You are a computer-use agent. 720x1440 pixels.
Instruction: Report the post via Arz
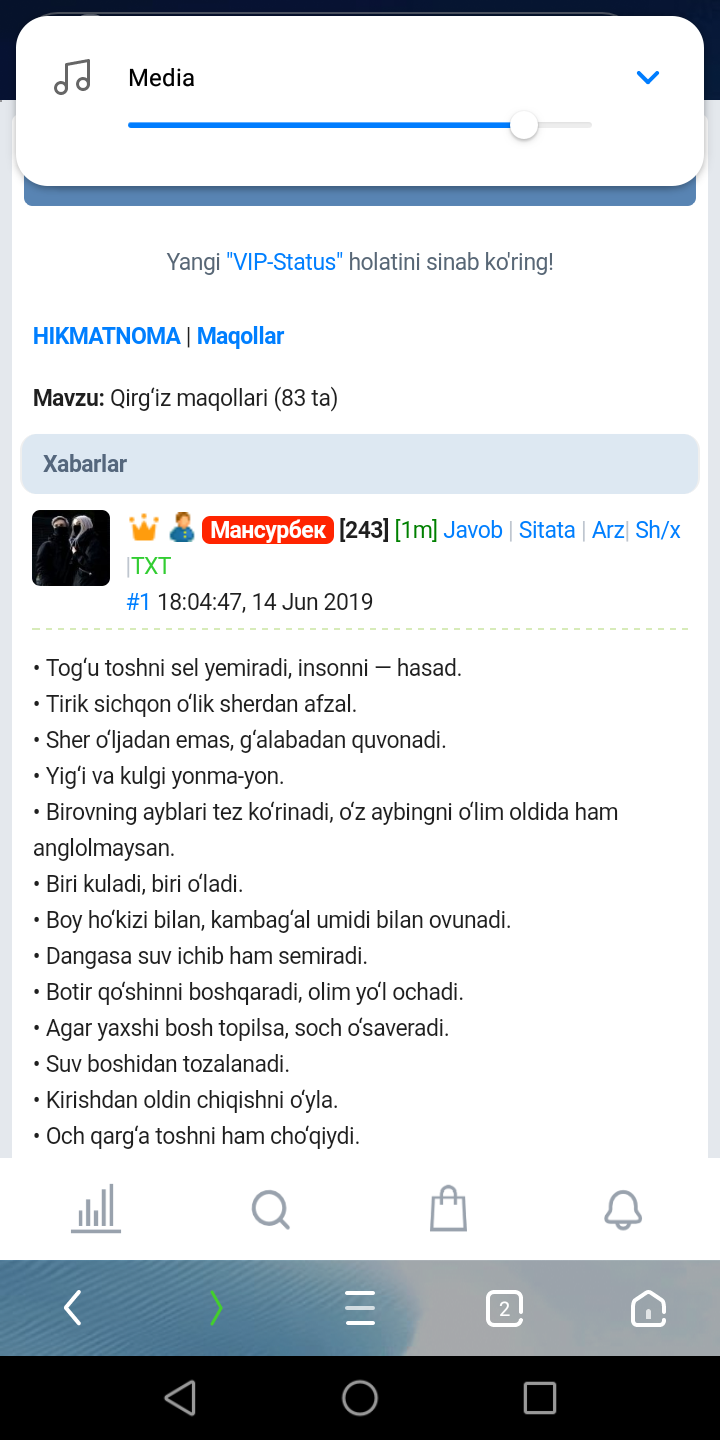click(608, 530)
